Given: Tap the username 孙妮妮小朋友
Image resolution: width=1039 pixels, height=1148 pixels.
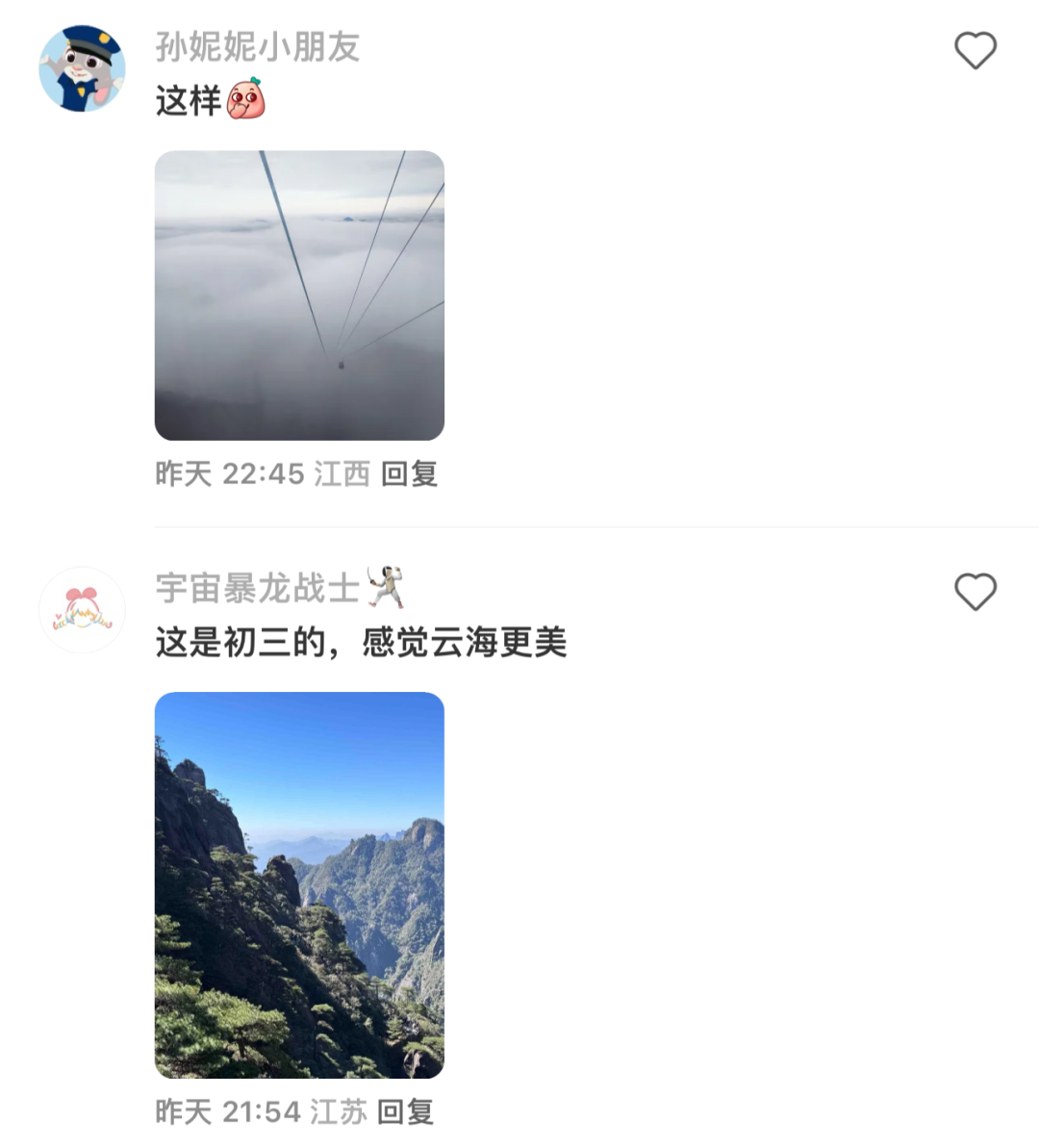Looking at the screenshot, I should point(258,46).
